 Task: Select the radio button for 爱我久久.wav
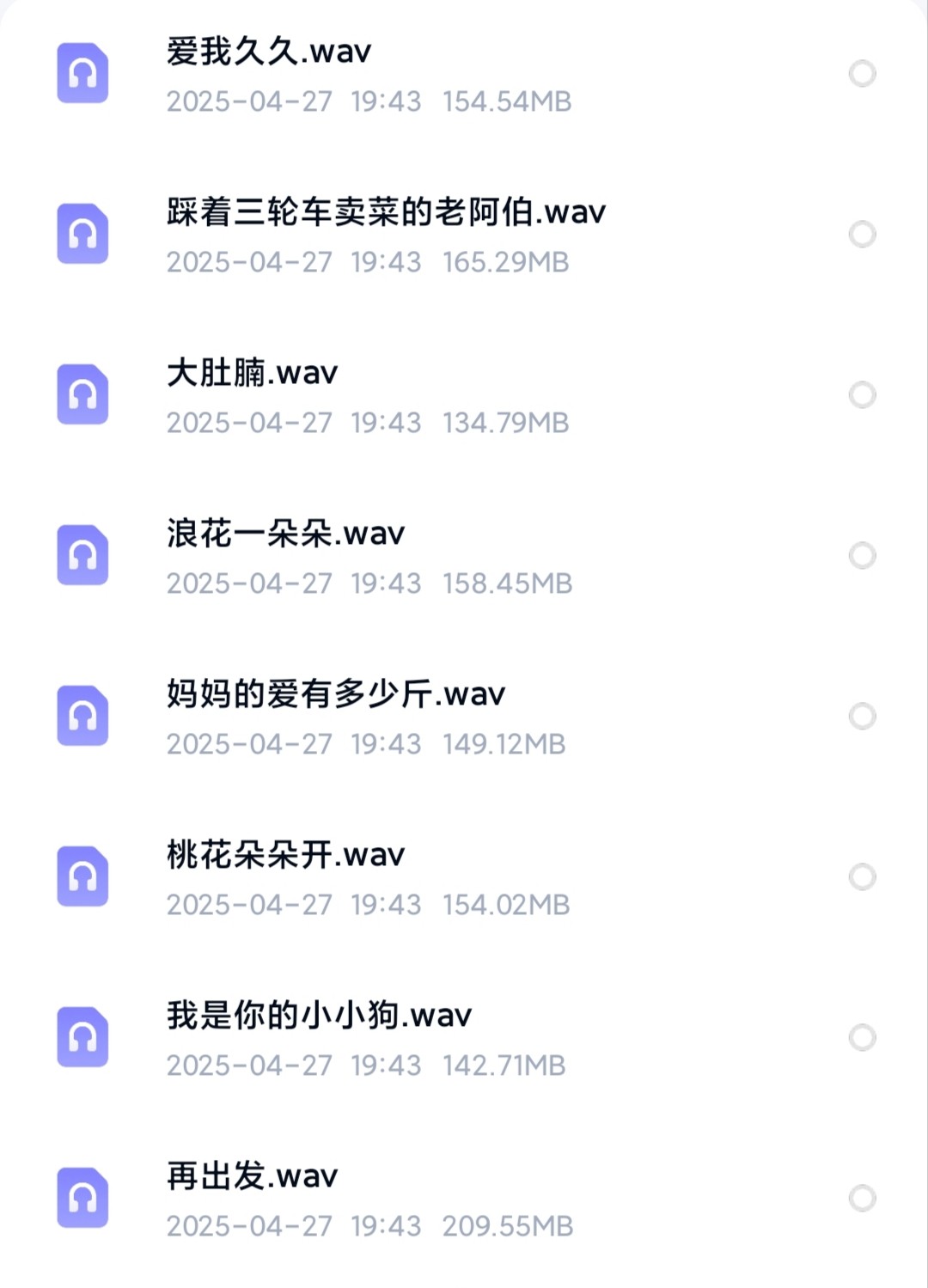(x=862, y=74)
